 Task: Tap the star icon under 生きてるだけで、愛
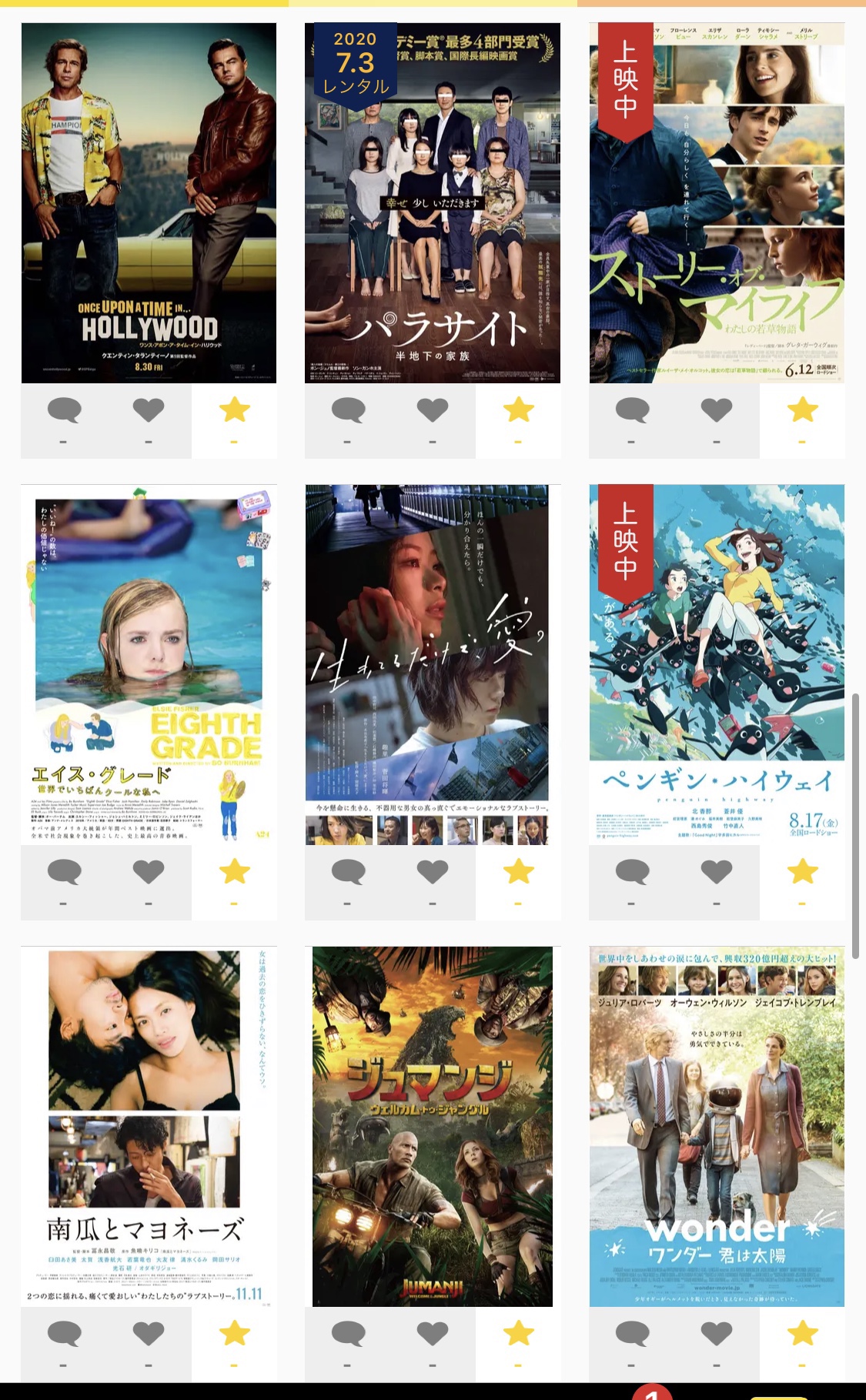click(518, 872)
